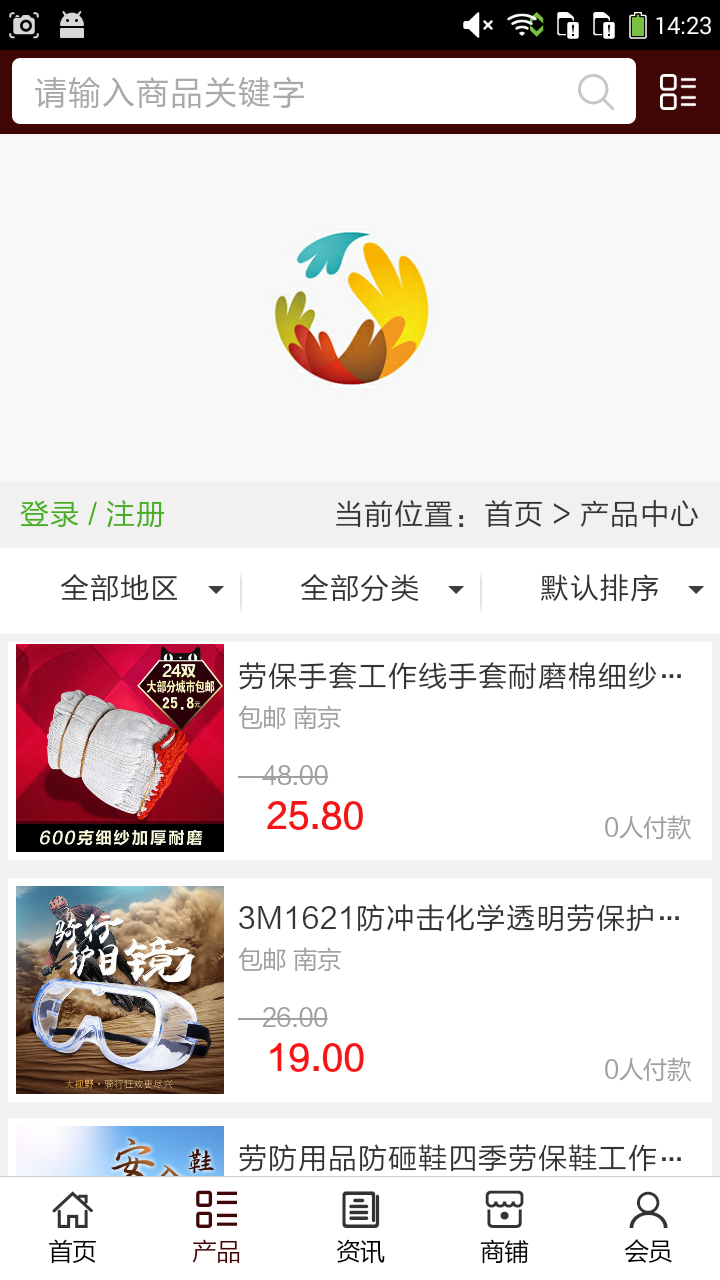Image resolution: width=720 pixels, height=1280 pixels.
Task: Open the 劳保手套工作线手套 product card
Action: 360,750
